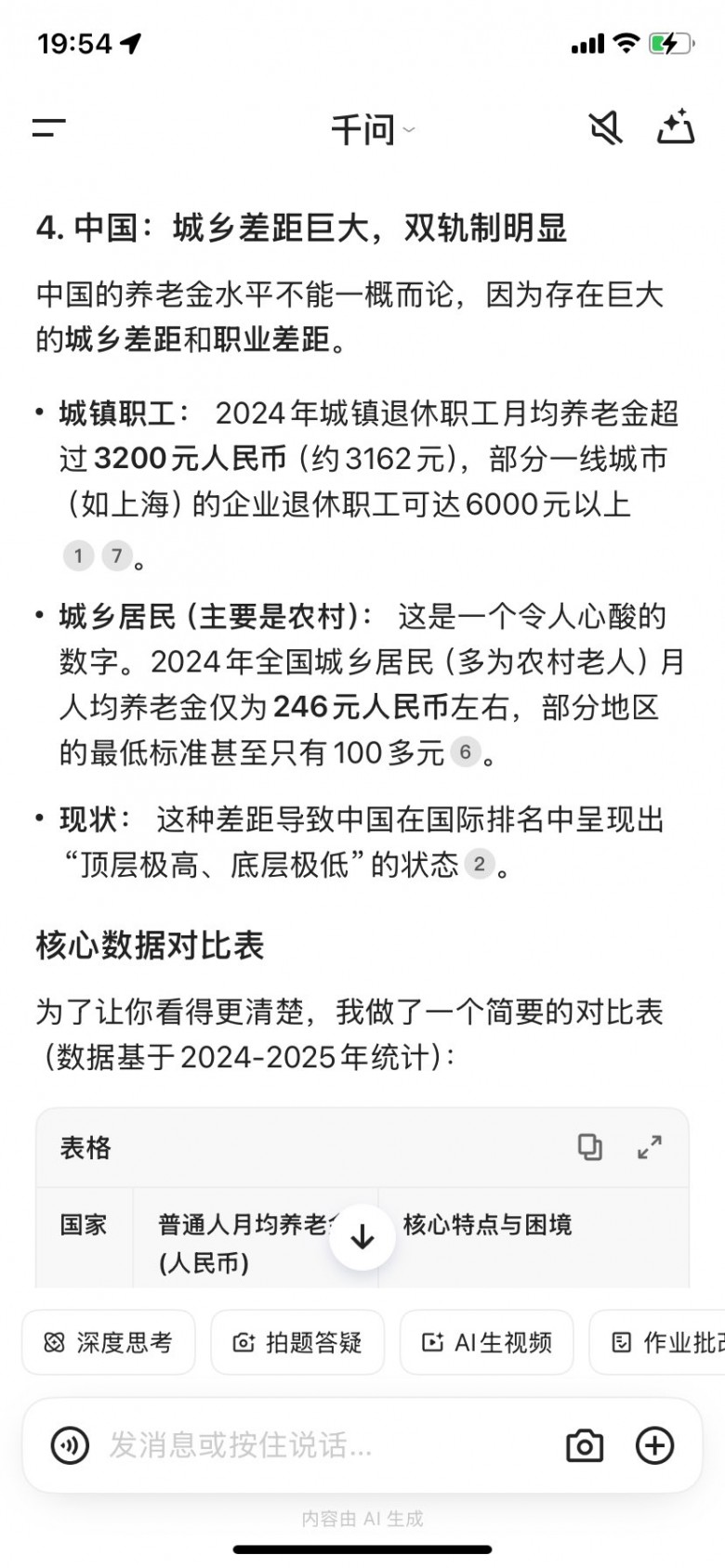
Task: Select the 拍题答疑 chip
Action: (x=297, y=1342)
